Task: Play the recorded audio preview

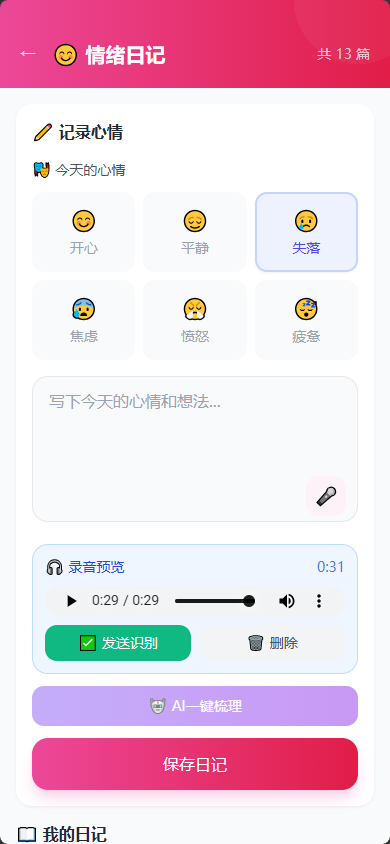Action: (x=72, y=601)
